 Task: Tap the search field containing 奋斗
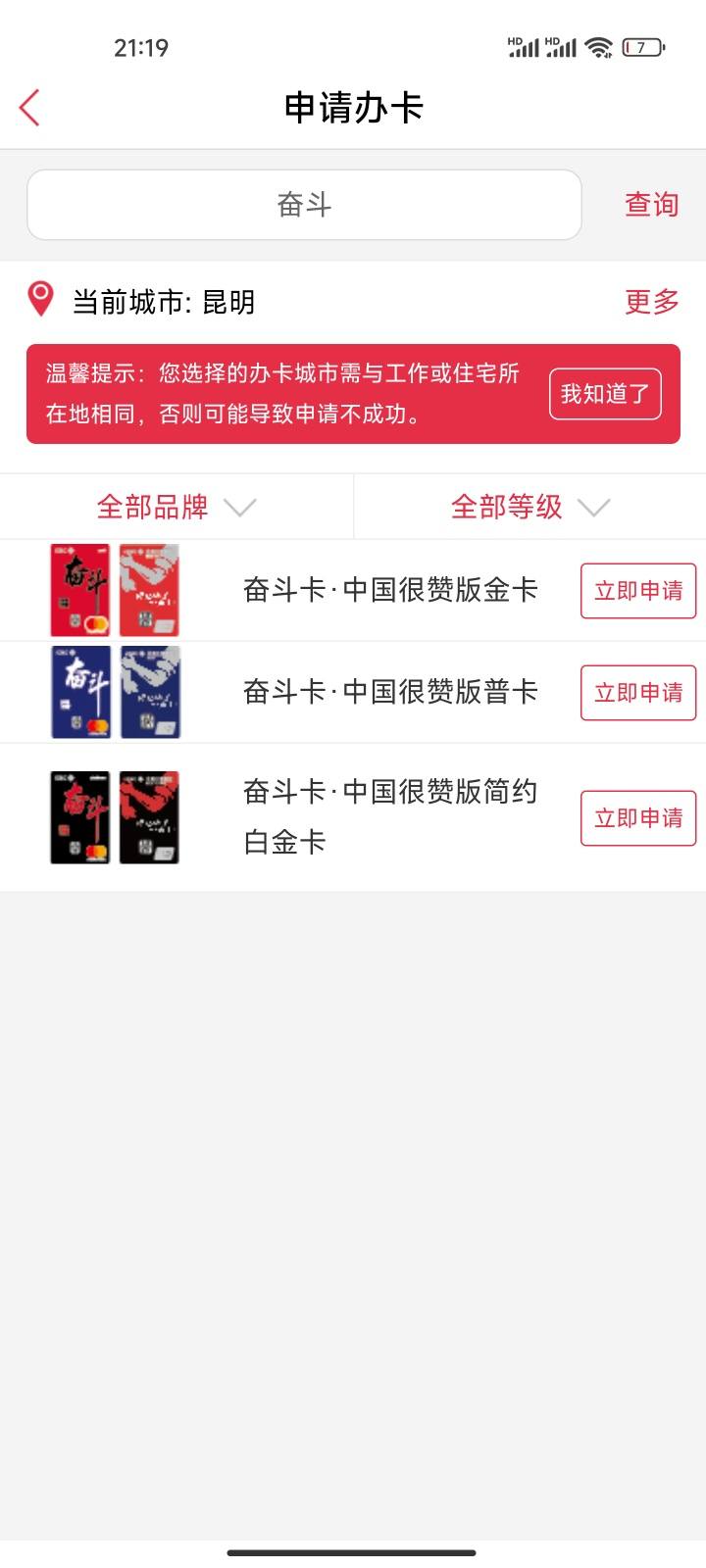pyautogui.click(x=304, y=205)
